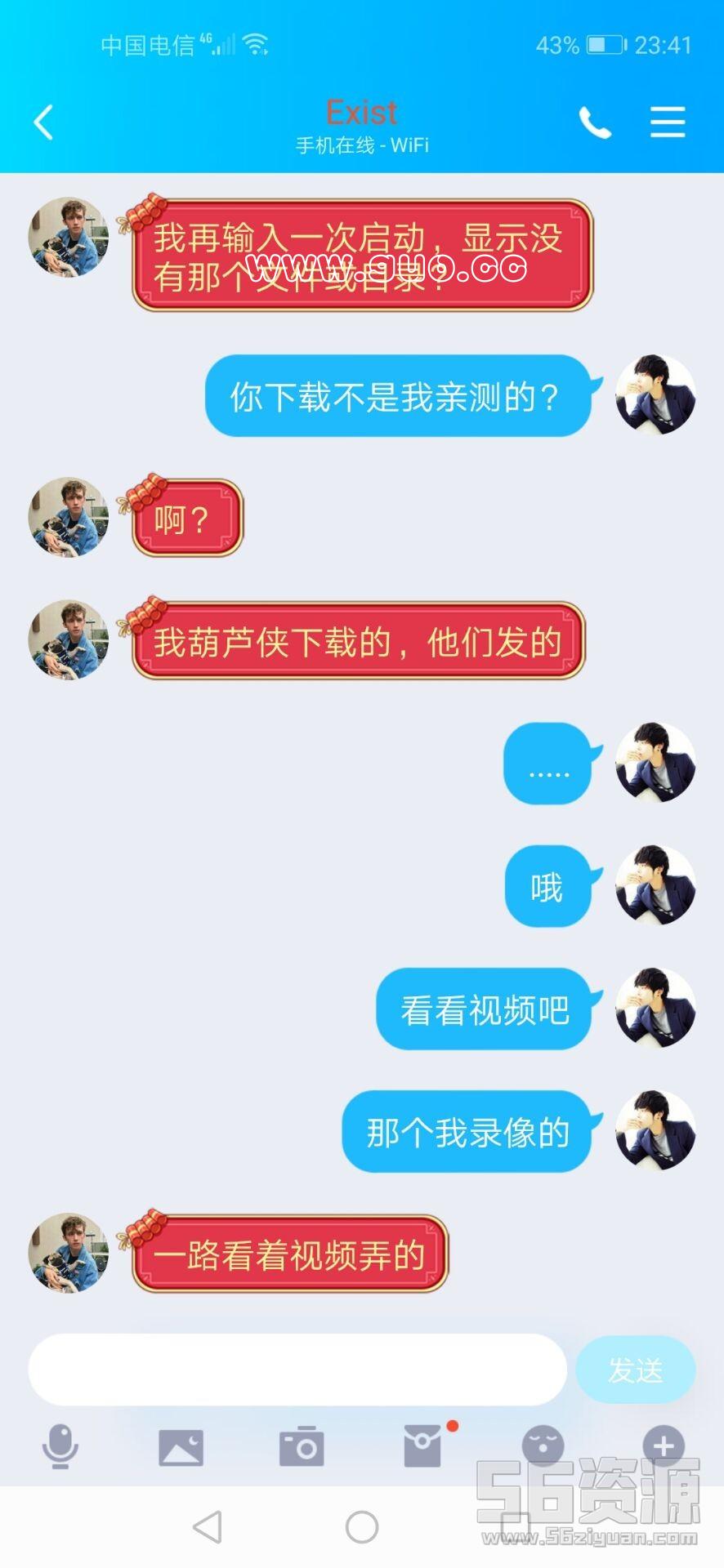
Task: Record a voice message with the microphone
Action: 60,1446
